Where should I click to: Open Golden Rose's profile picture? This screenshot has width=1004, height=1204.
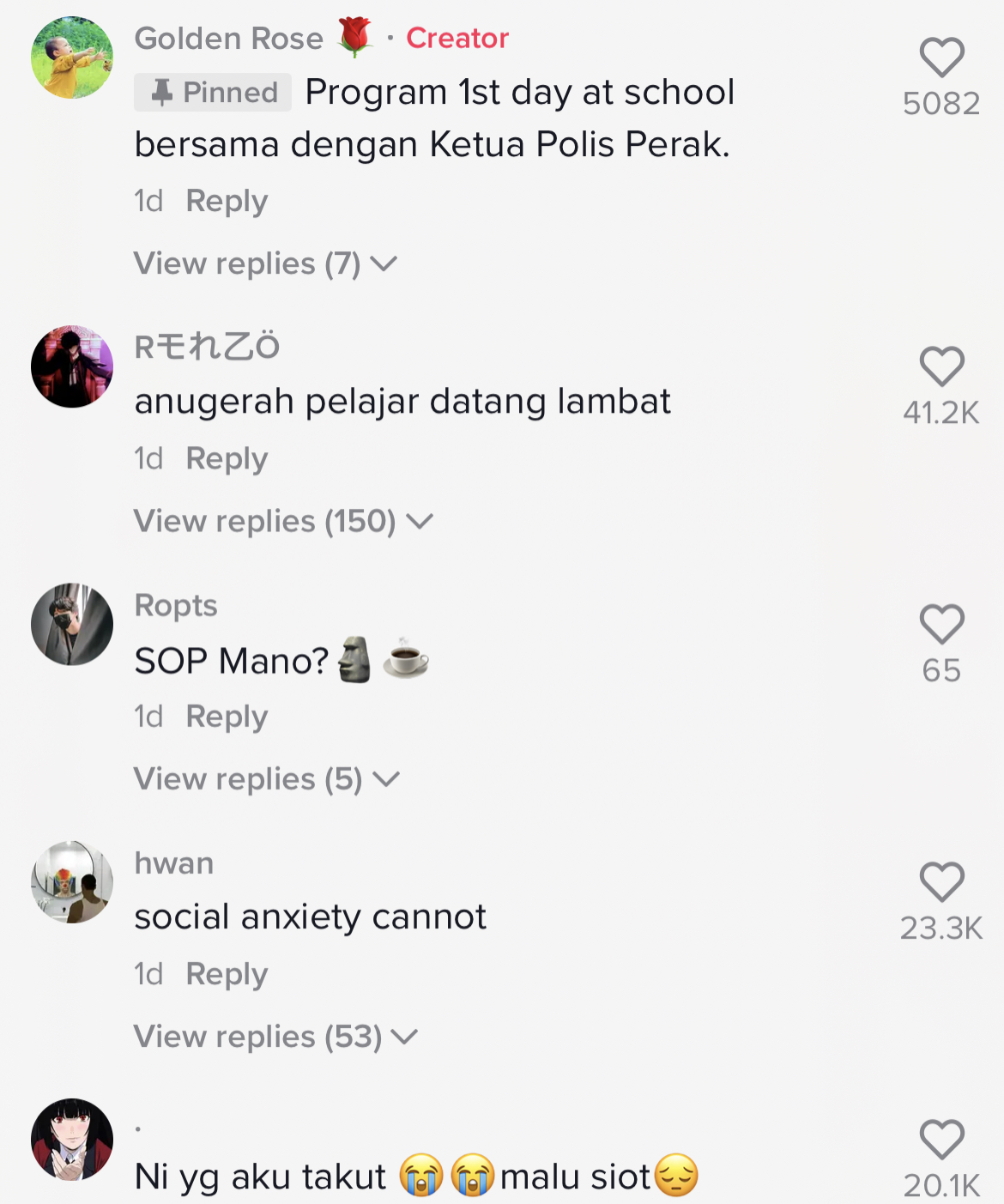72,57
